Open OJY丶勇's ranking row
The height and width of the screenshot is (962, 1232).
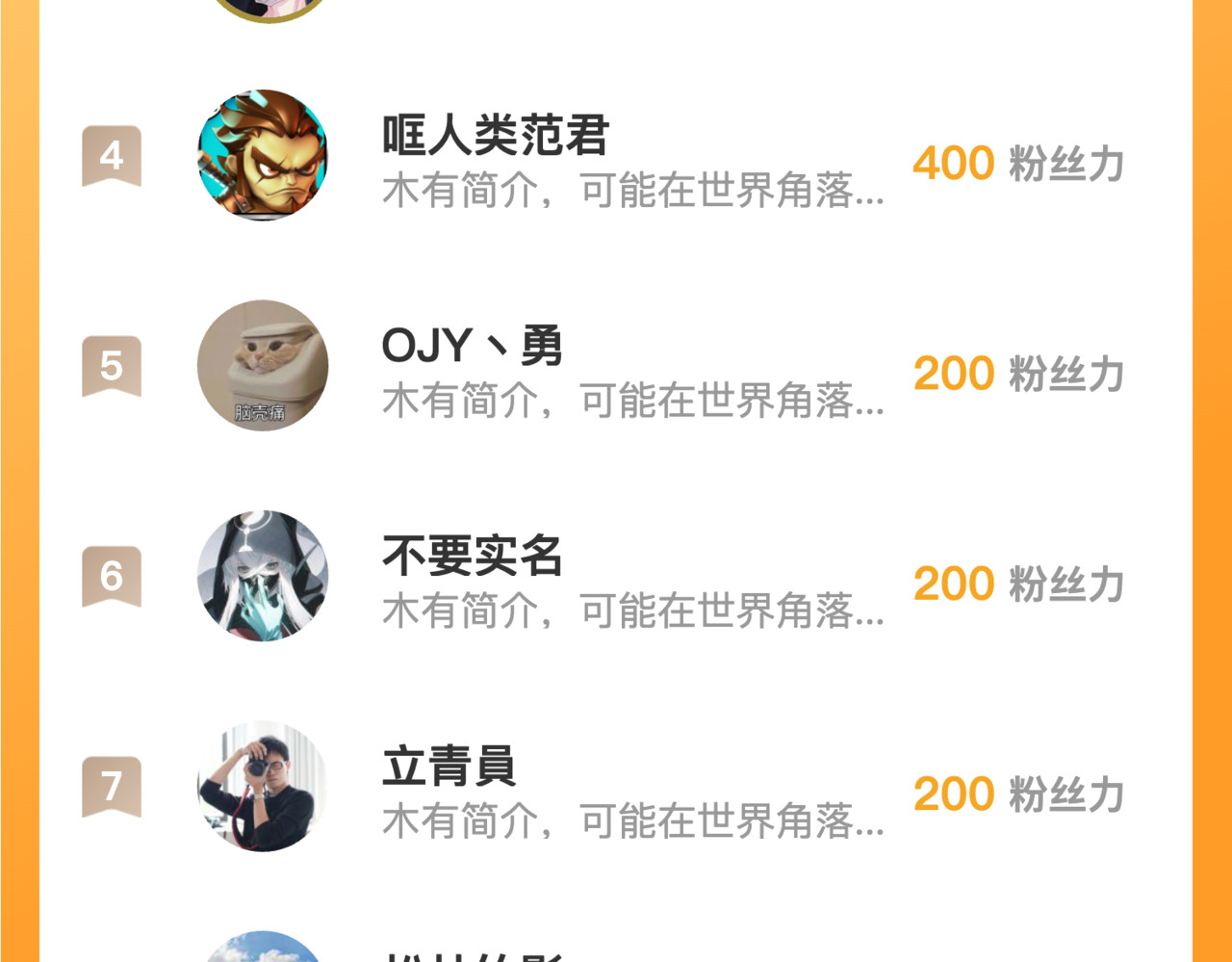(x=616, y=367)
